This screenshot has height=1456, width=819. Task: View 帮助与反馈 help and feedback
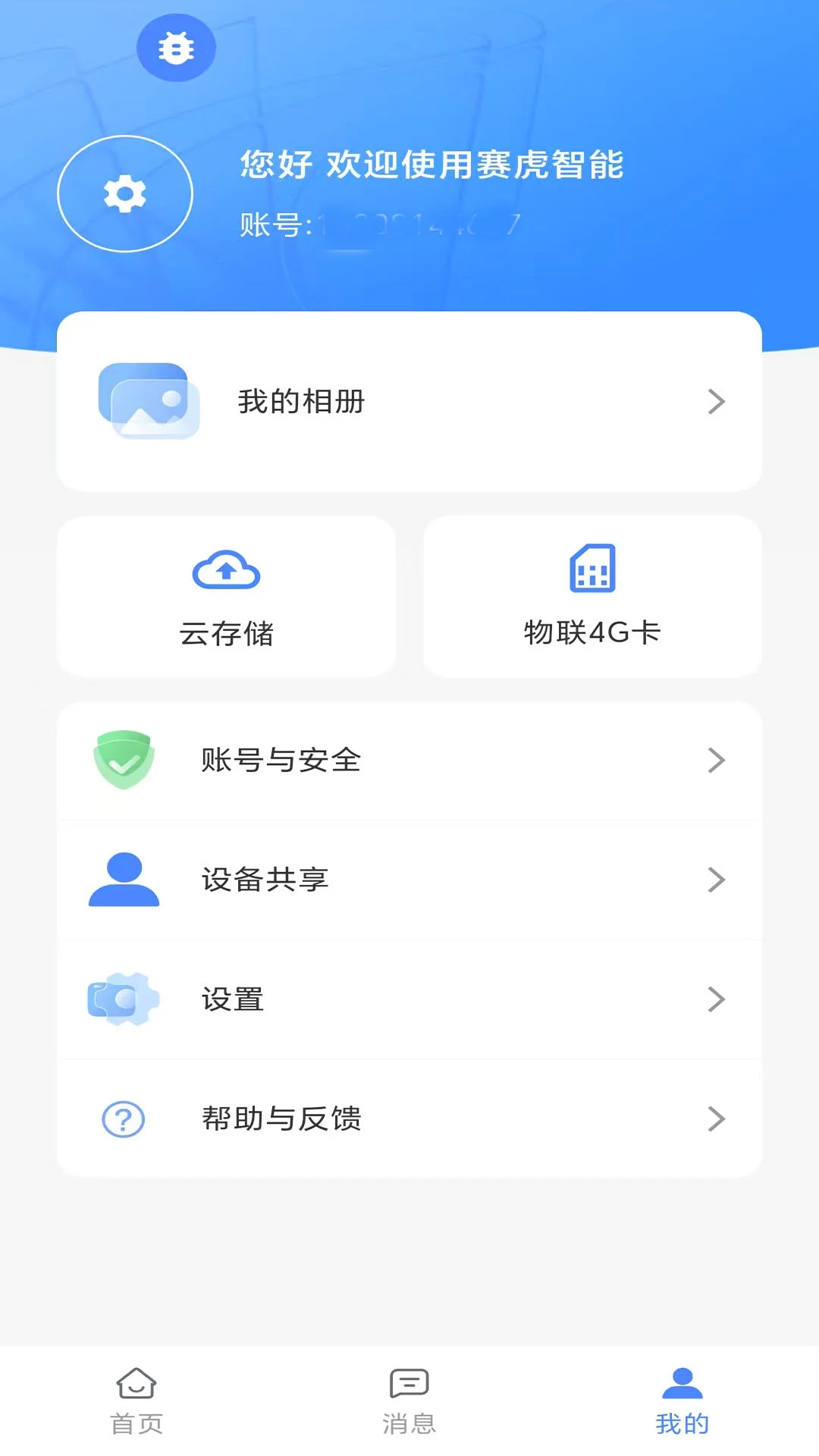[x=409, y=1119]
